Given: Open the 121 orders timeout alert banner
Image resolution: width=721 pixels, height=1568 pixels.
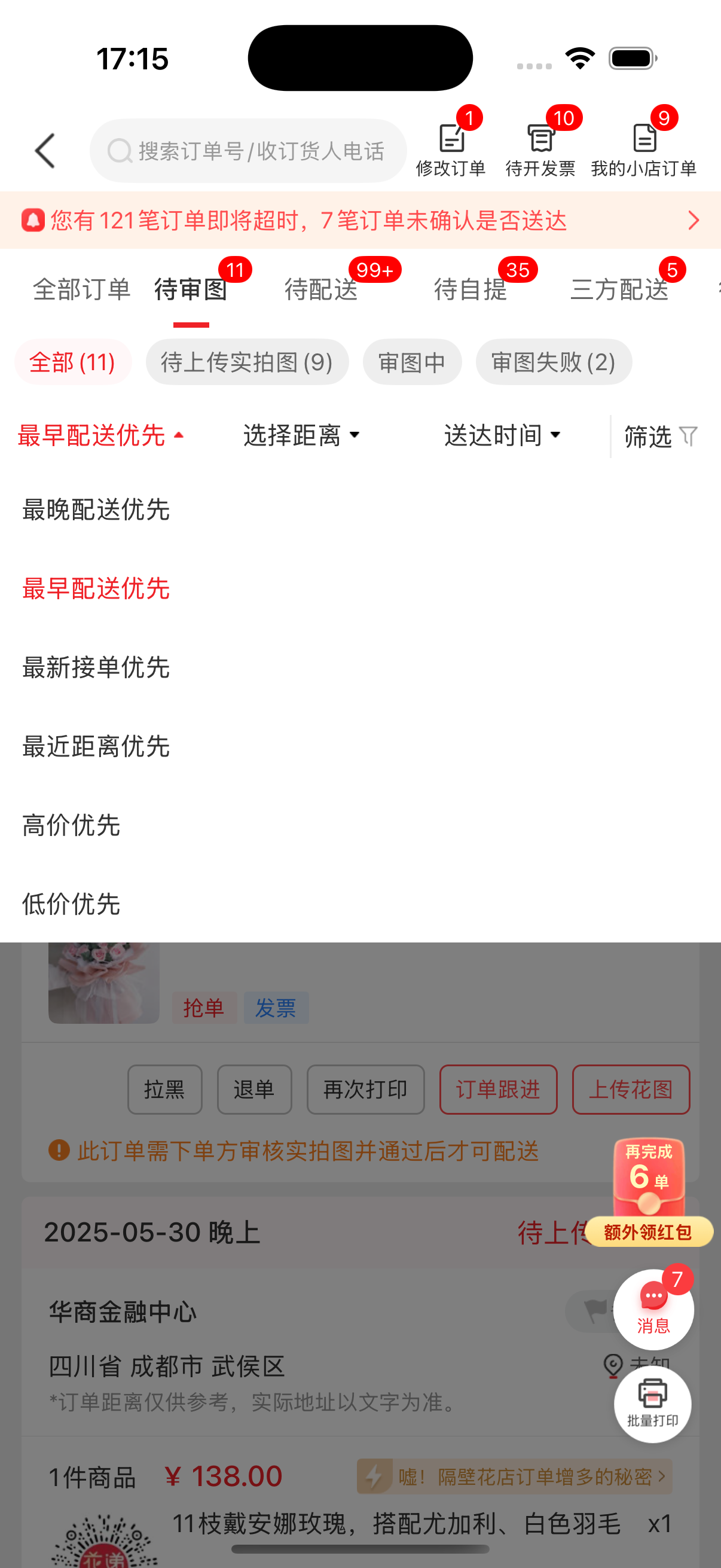Looking at the screenshot, I should (x=360, y=220).
